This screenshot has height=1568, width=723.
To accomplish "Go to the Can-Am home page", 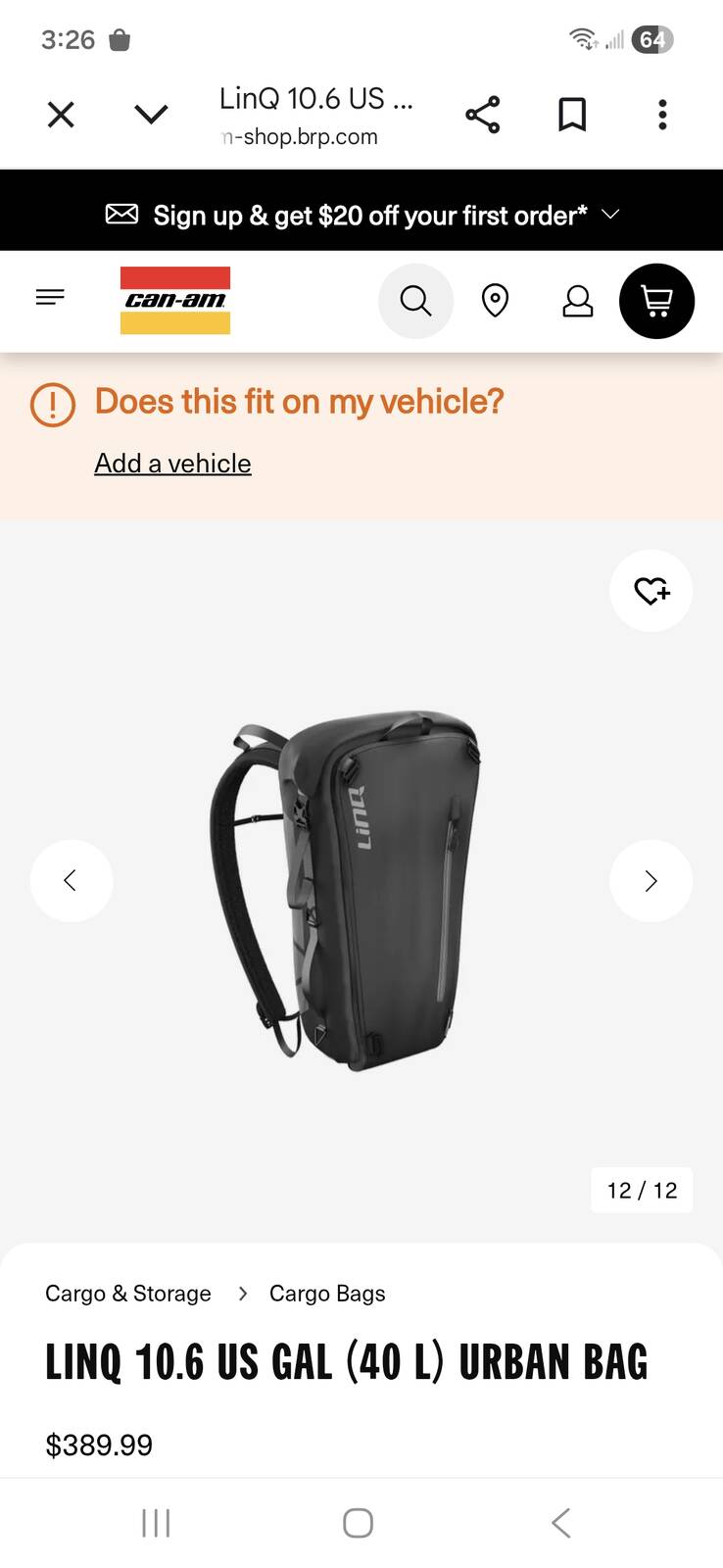I will pyautogui.click(x=175, y=301).
